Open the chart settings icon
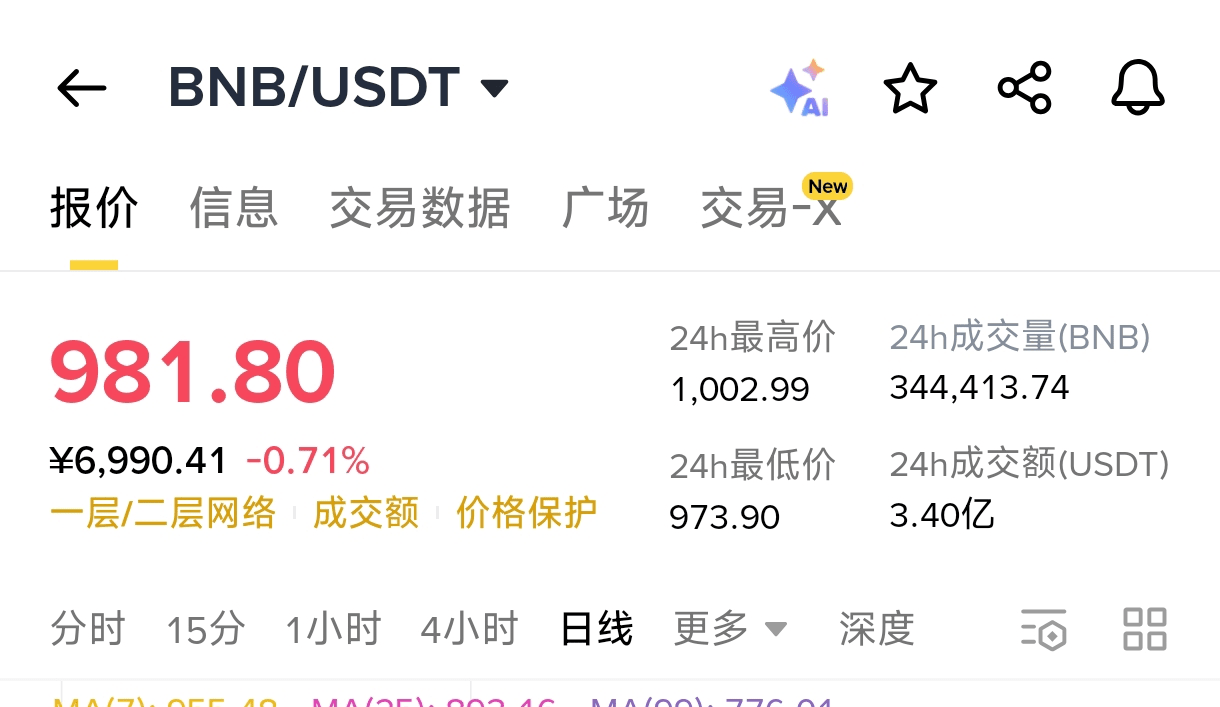 click(x=1043, y=629)
